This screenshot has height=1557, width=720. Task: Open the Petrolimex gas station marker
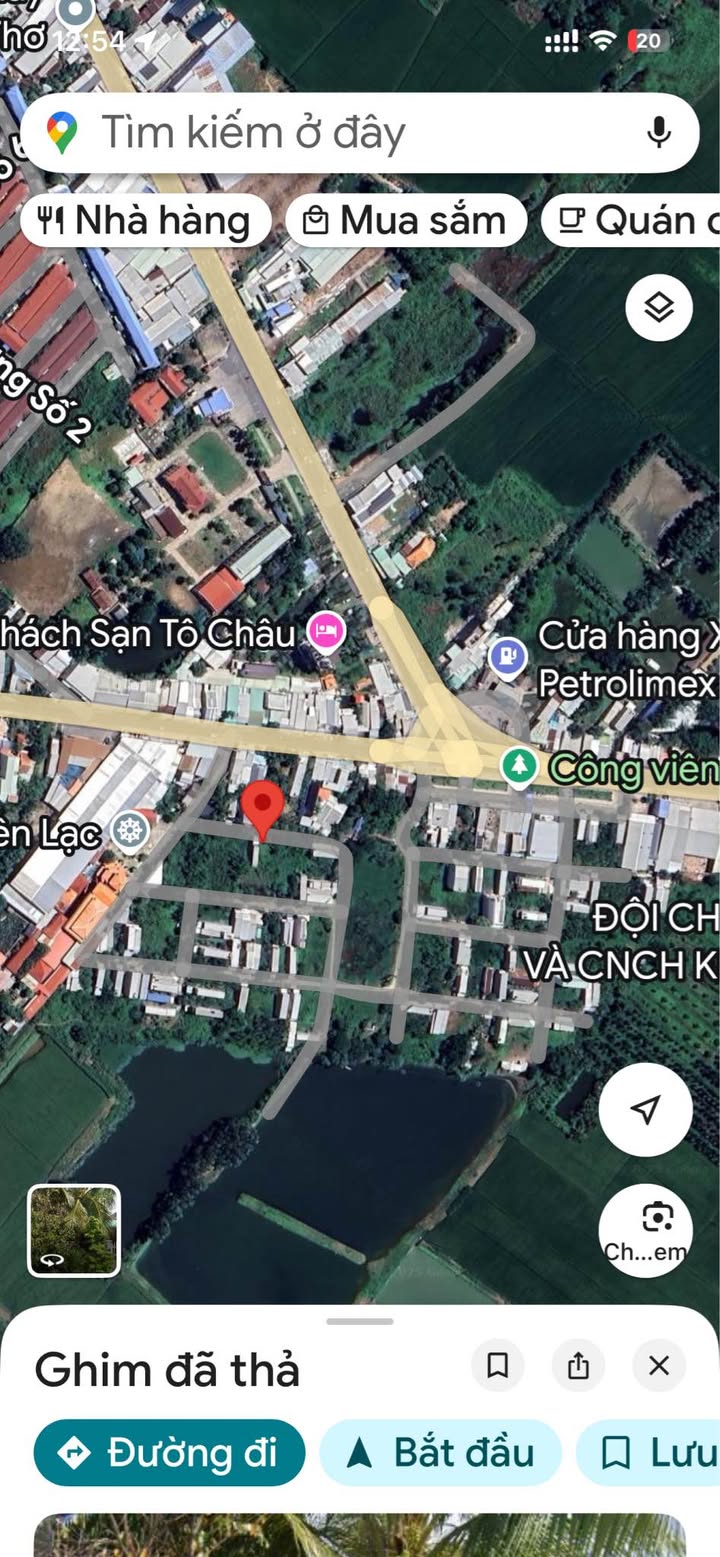(507, 658)
